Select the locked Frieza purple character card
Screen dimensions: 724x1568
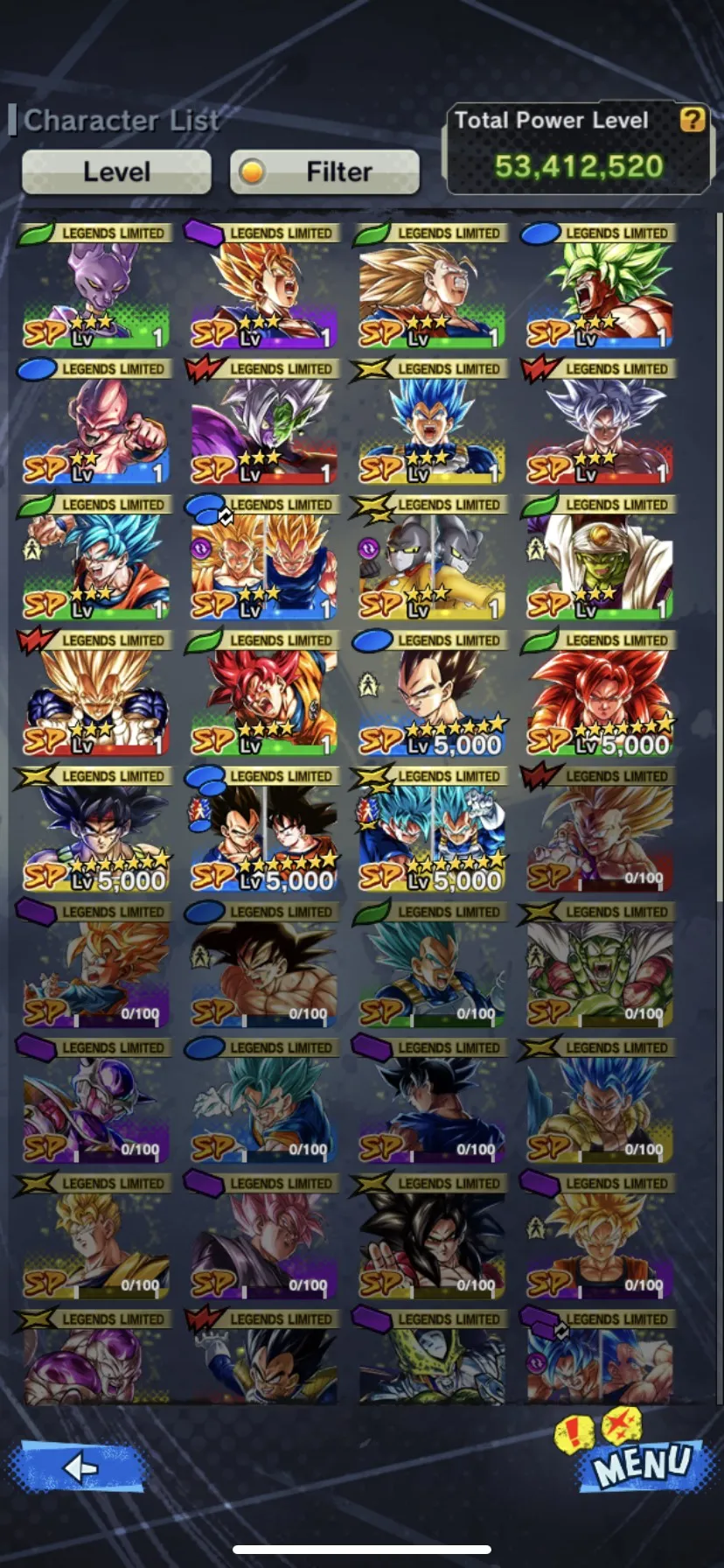(94, 1100)
